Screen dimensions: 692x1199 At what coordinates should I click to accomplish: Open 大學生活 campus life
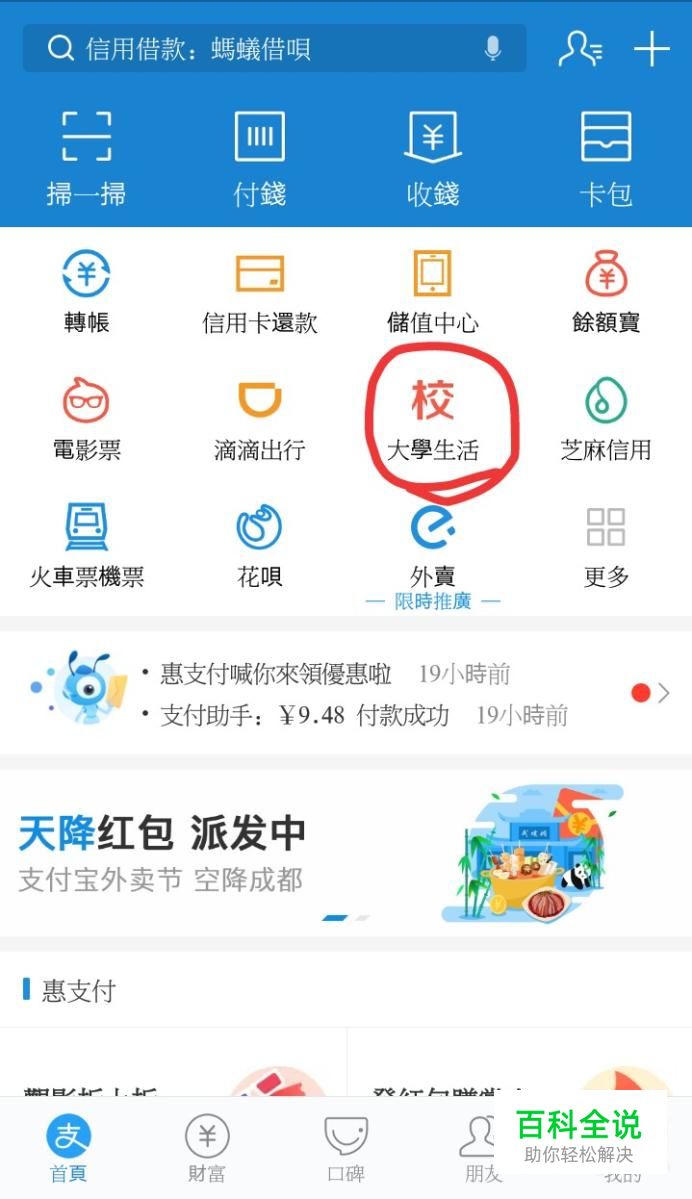tap(433, 420)
